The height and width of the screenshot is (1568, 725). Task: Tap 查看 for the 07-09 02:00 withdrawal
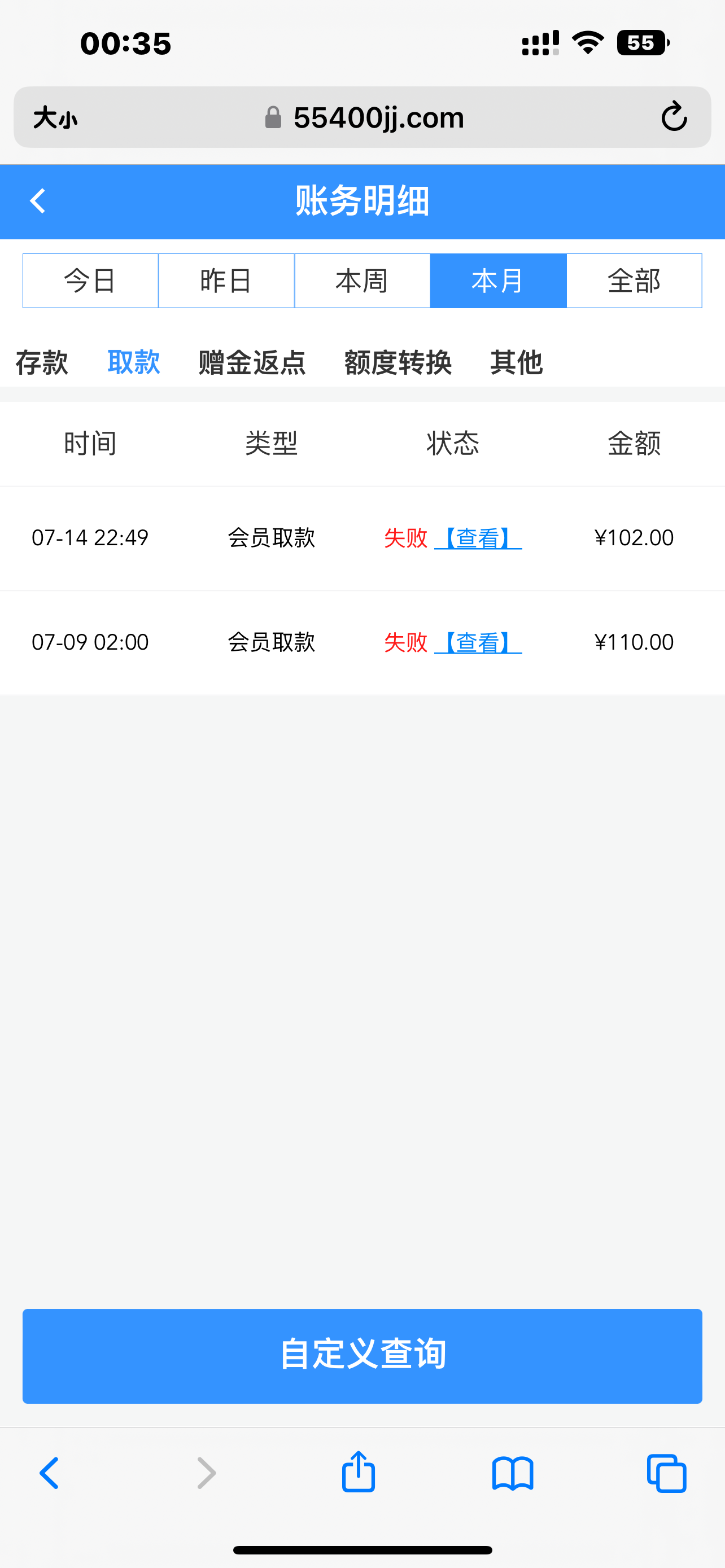[x=478, y=642]
